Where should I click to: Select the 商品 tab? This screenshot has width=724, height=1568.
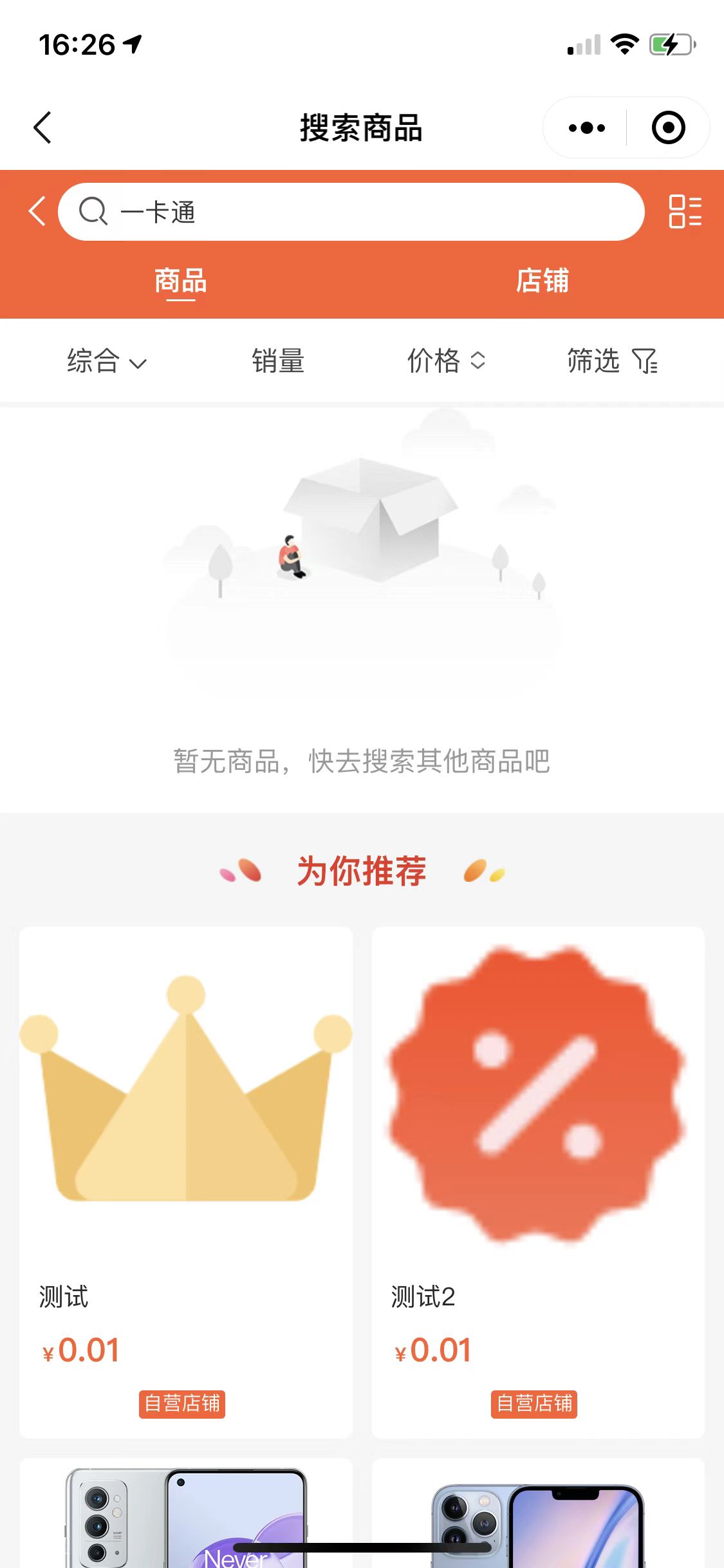pos(180,281)
